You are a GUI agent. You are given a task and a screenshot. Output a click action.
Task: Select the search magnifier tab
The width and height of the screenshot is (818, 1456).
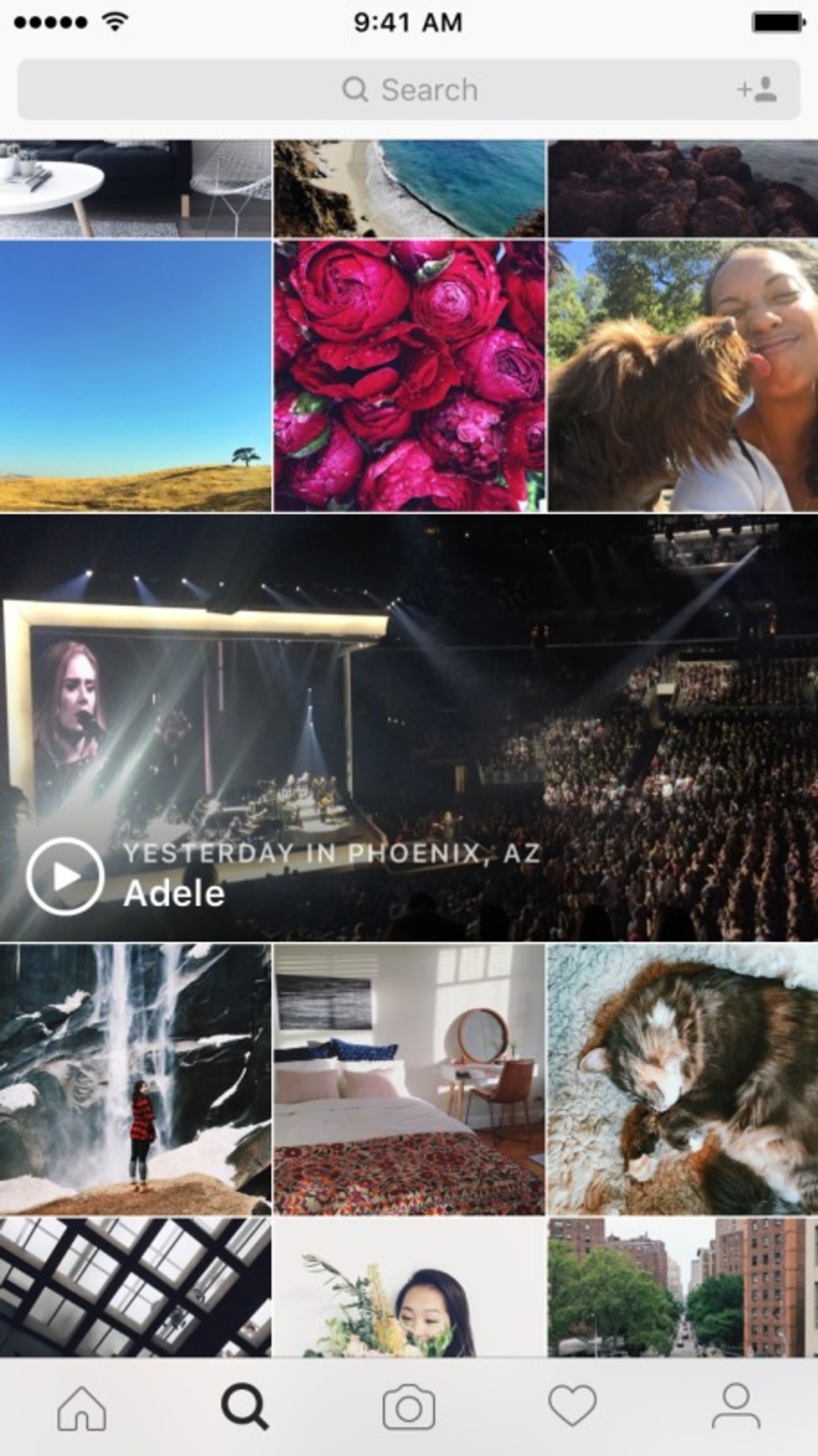(x=244, y=1406)
